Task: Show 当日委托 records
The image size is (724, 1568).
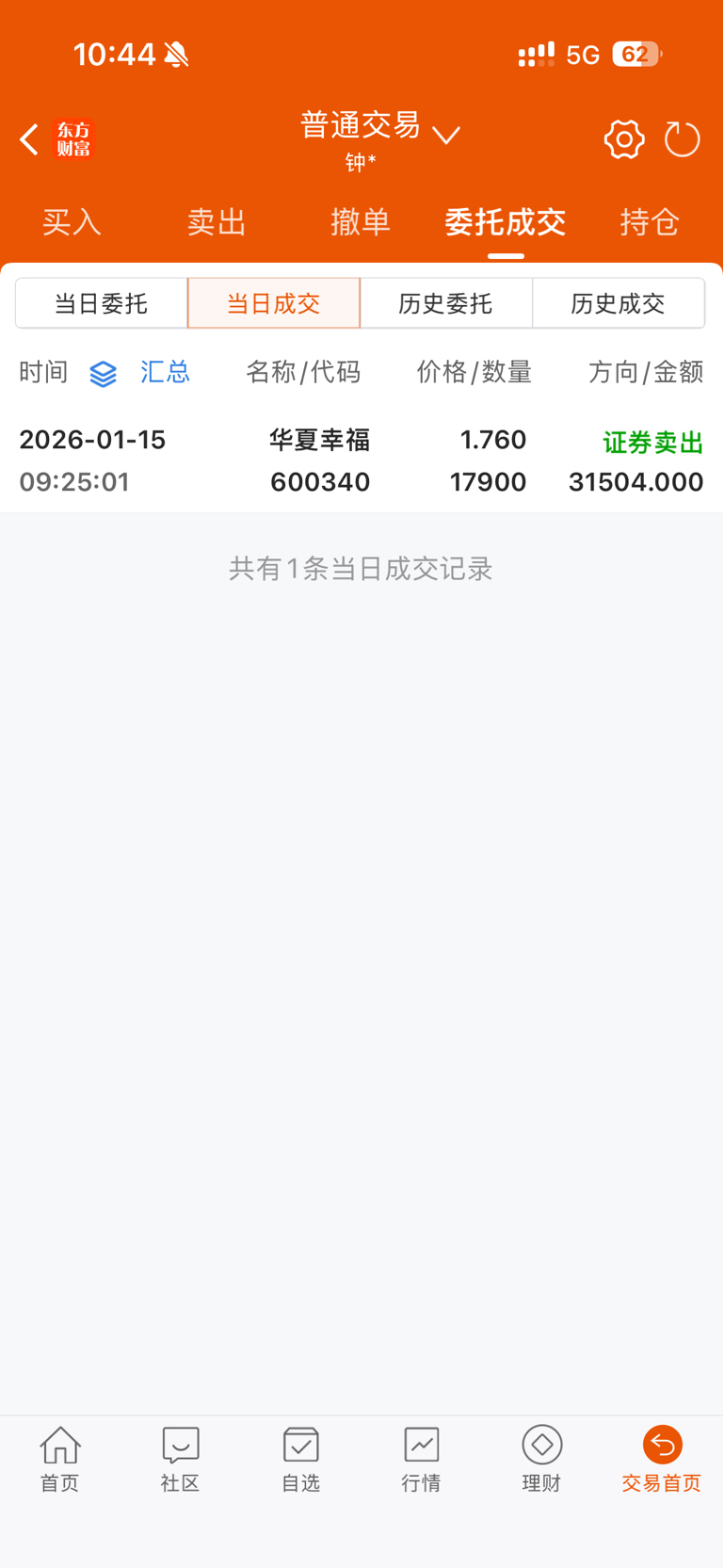Action: click(102, 303)
